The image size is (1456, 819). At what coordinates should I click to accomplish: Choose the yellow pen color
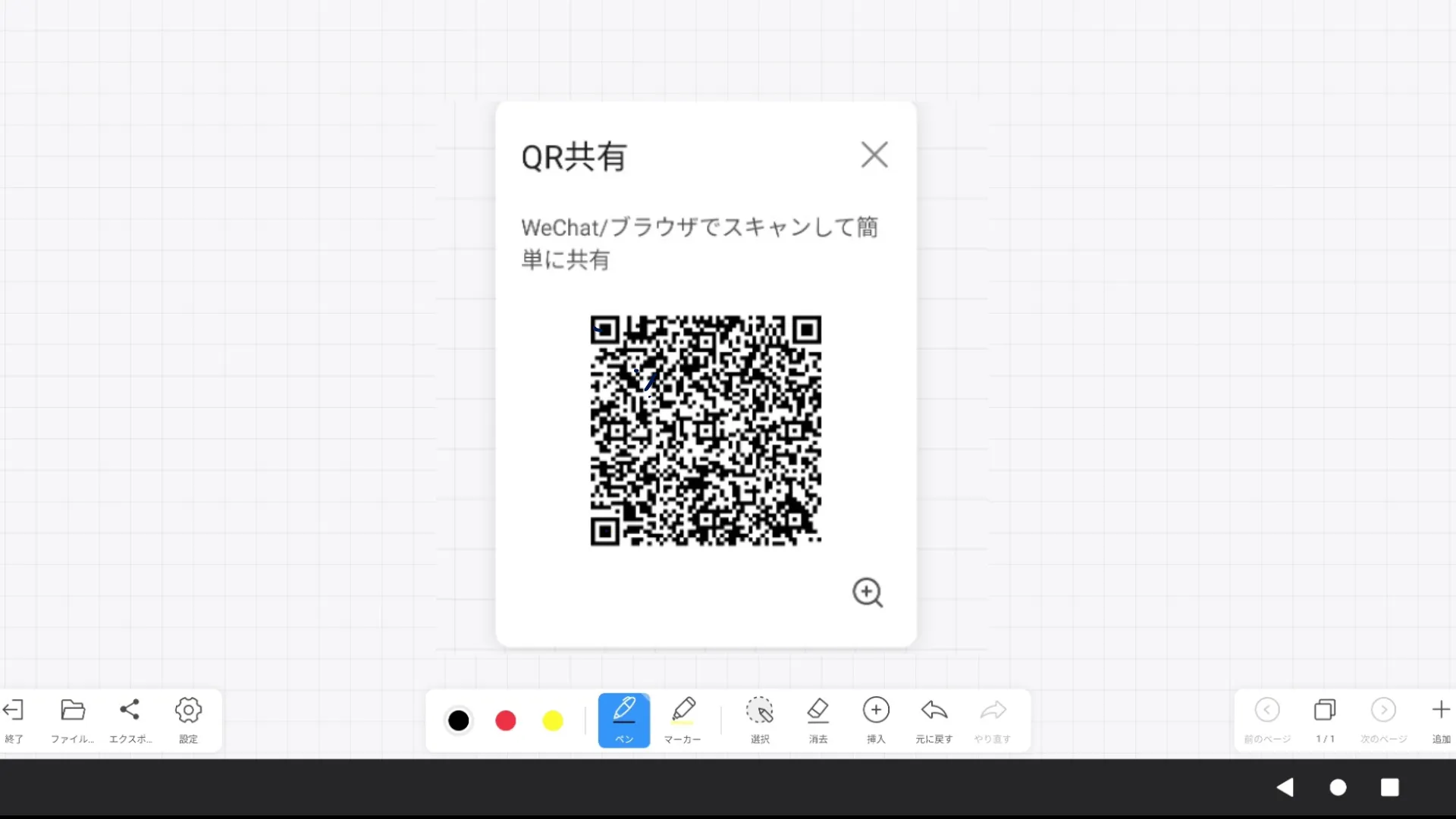553,720
